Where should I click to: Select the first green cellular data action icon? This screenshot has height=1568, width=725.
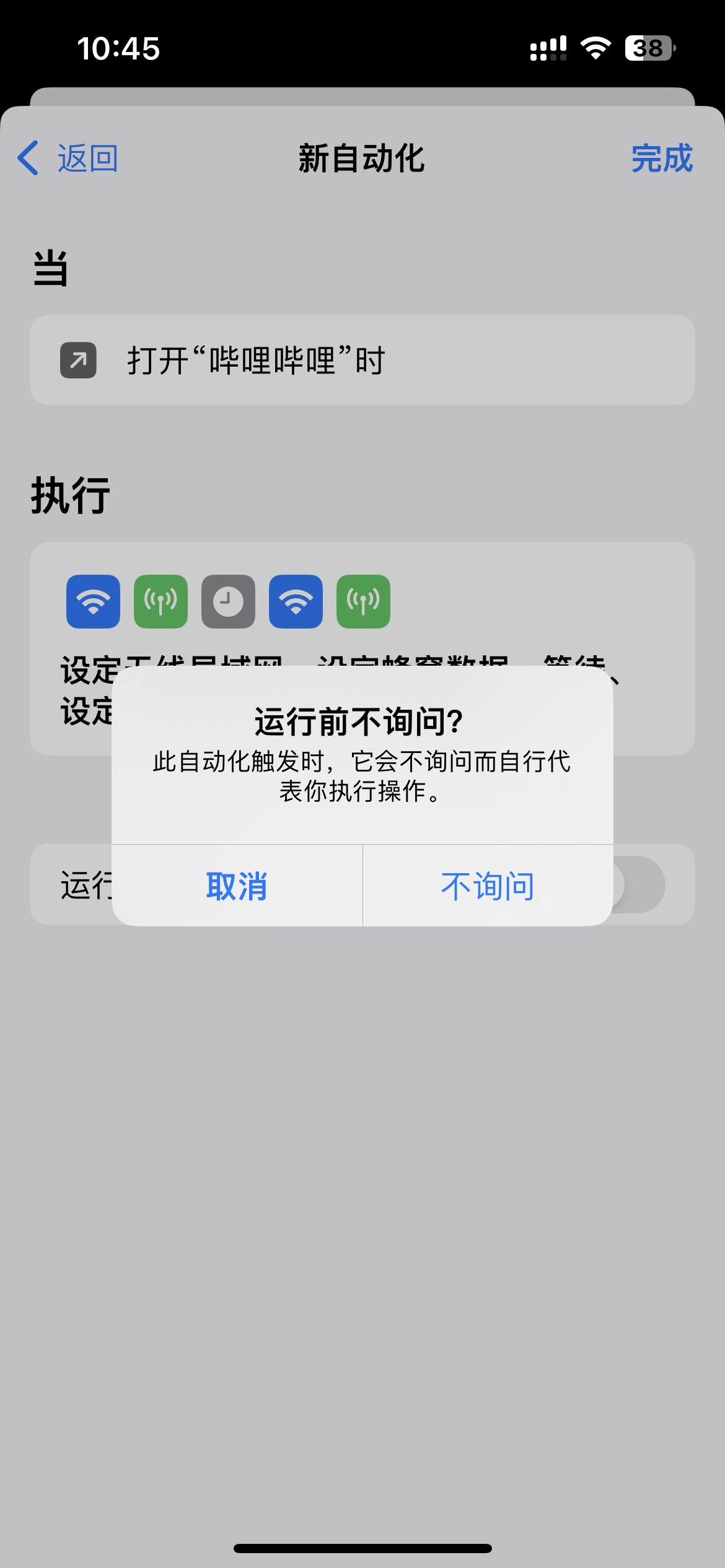tap(160, 601)
